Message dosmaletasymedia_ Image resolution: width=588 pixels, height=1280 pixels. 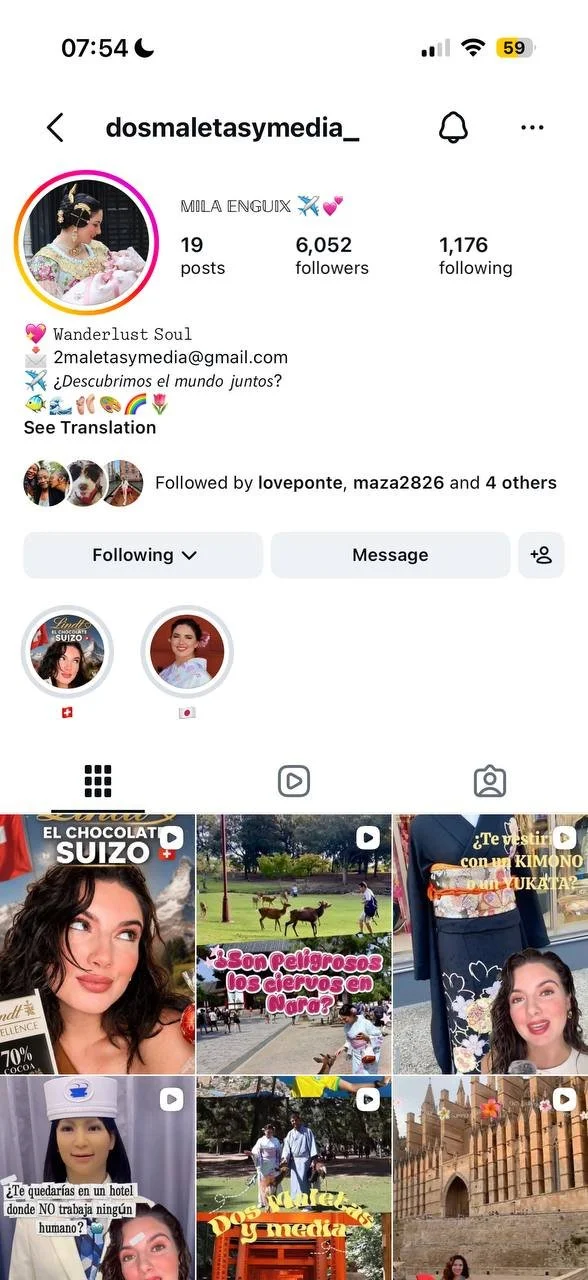[x=390, y=555]
